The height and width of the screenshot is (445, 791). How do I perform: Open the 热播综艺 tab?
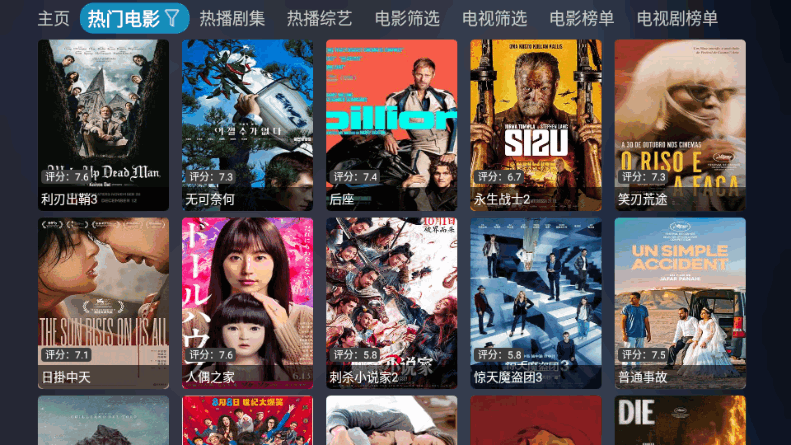click(319, 18)
